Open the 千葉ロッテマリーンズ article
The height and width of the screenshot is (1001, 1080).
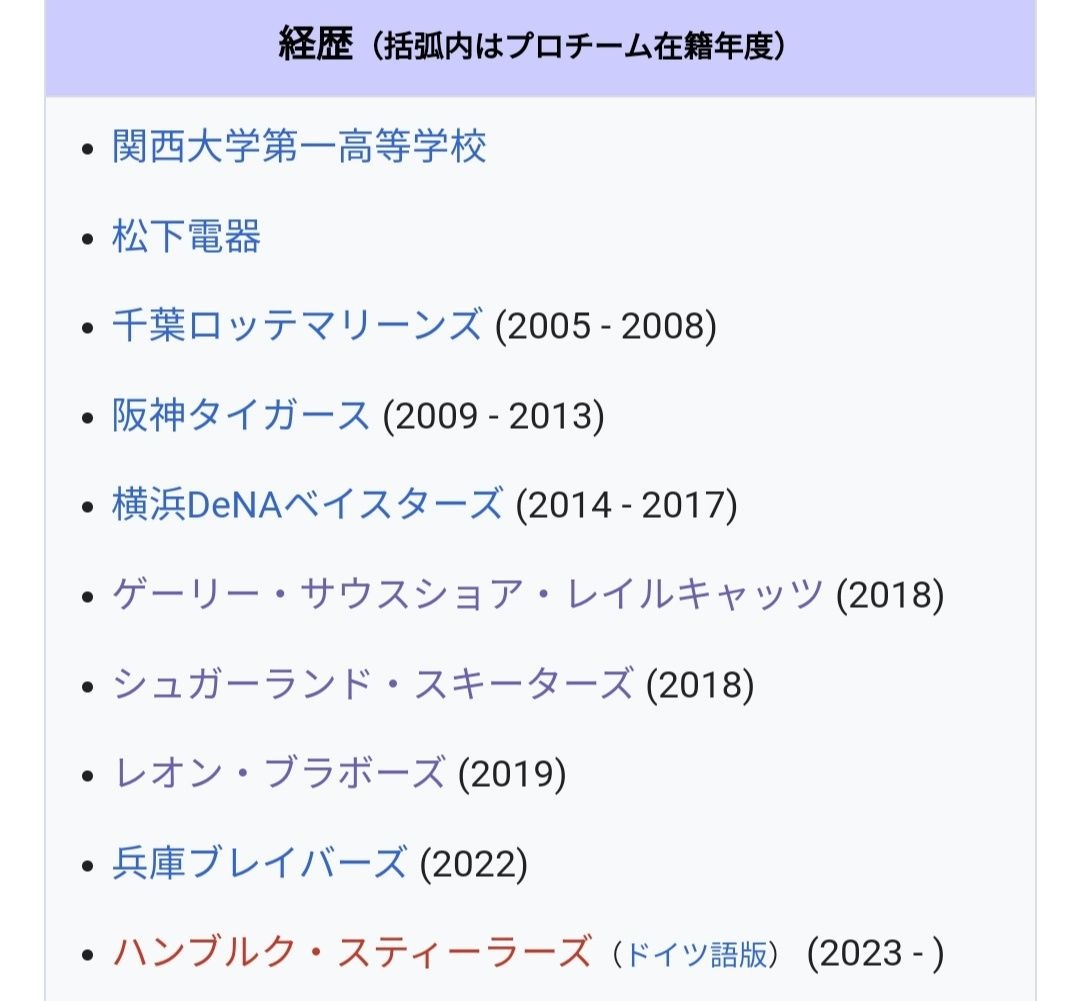click(x=296, y=327)
